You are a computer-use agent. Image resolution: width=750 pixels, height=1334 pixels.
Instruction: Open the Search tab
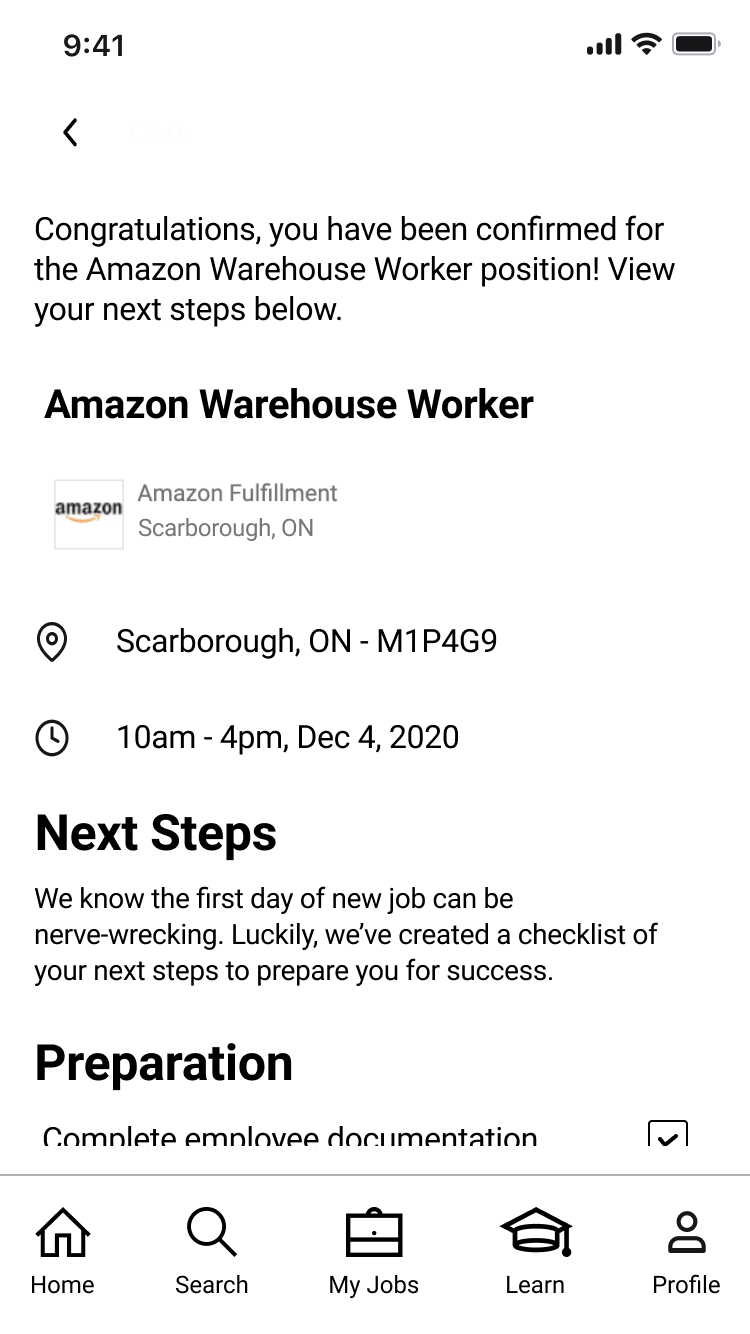pos(211,1250)
